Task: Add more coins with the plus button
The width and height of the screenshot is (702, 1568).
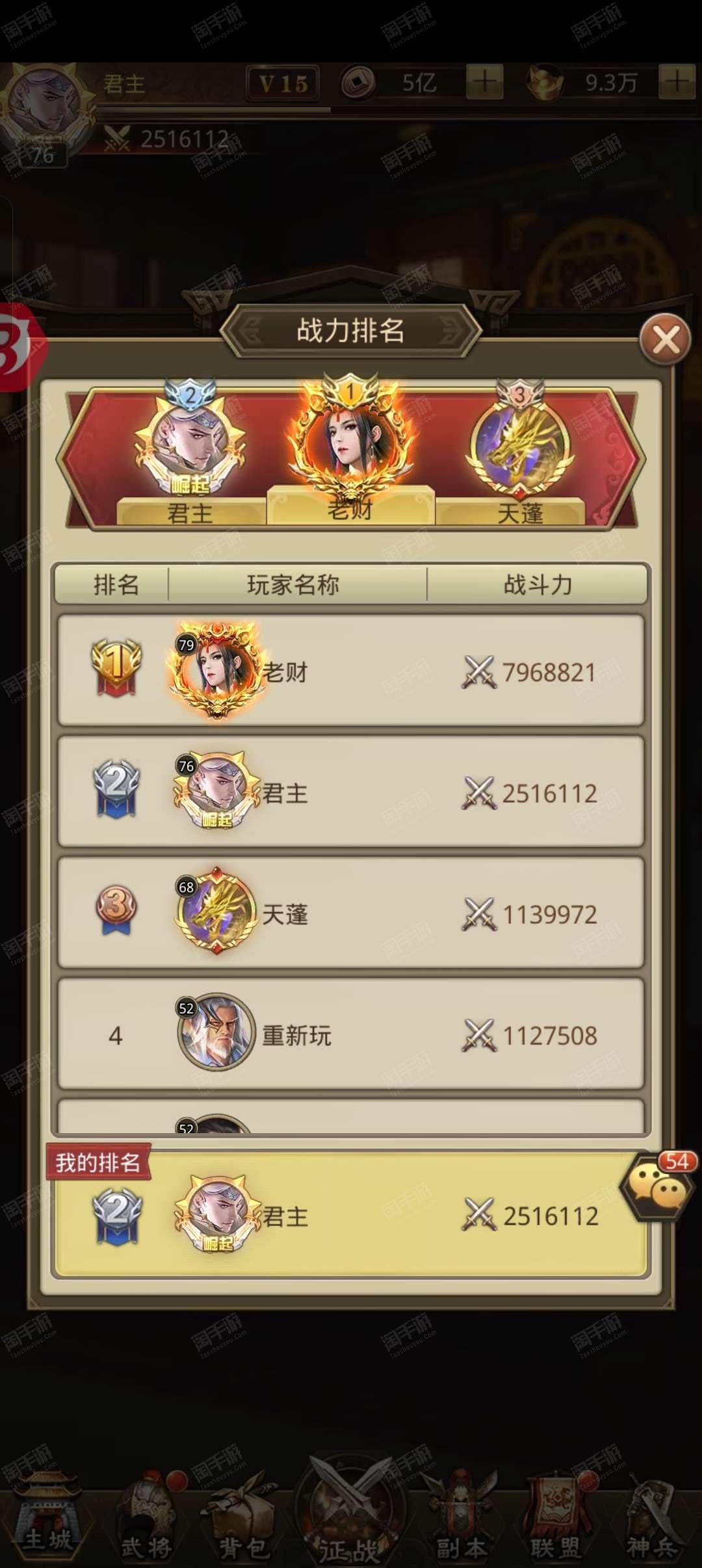Action: [484, 83]
